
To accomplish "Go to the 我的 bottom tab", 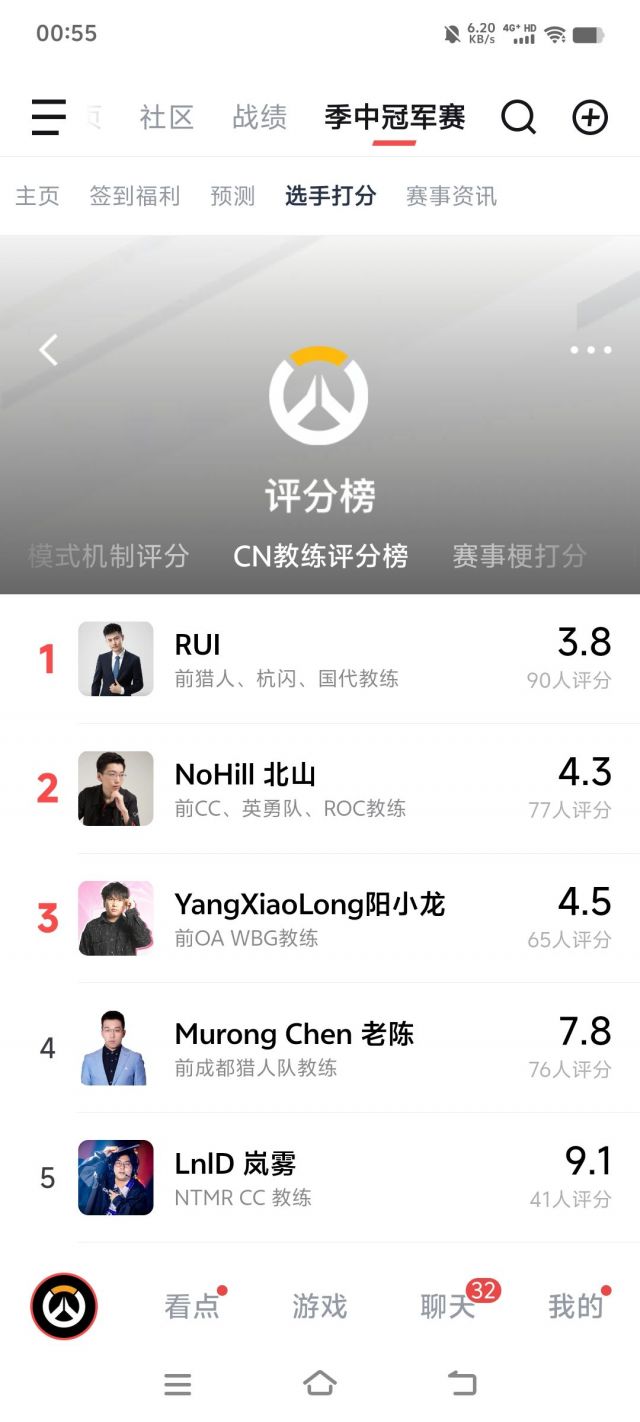I will click(576, 1306).
